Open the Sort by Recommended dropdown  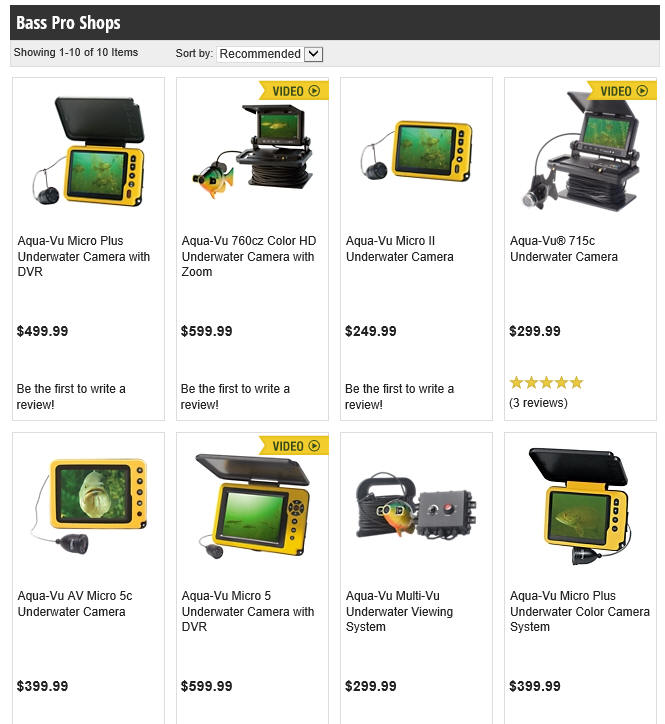pyautogui.click(x=270, y=54)
